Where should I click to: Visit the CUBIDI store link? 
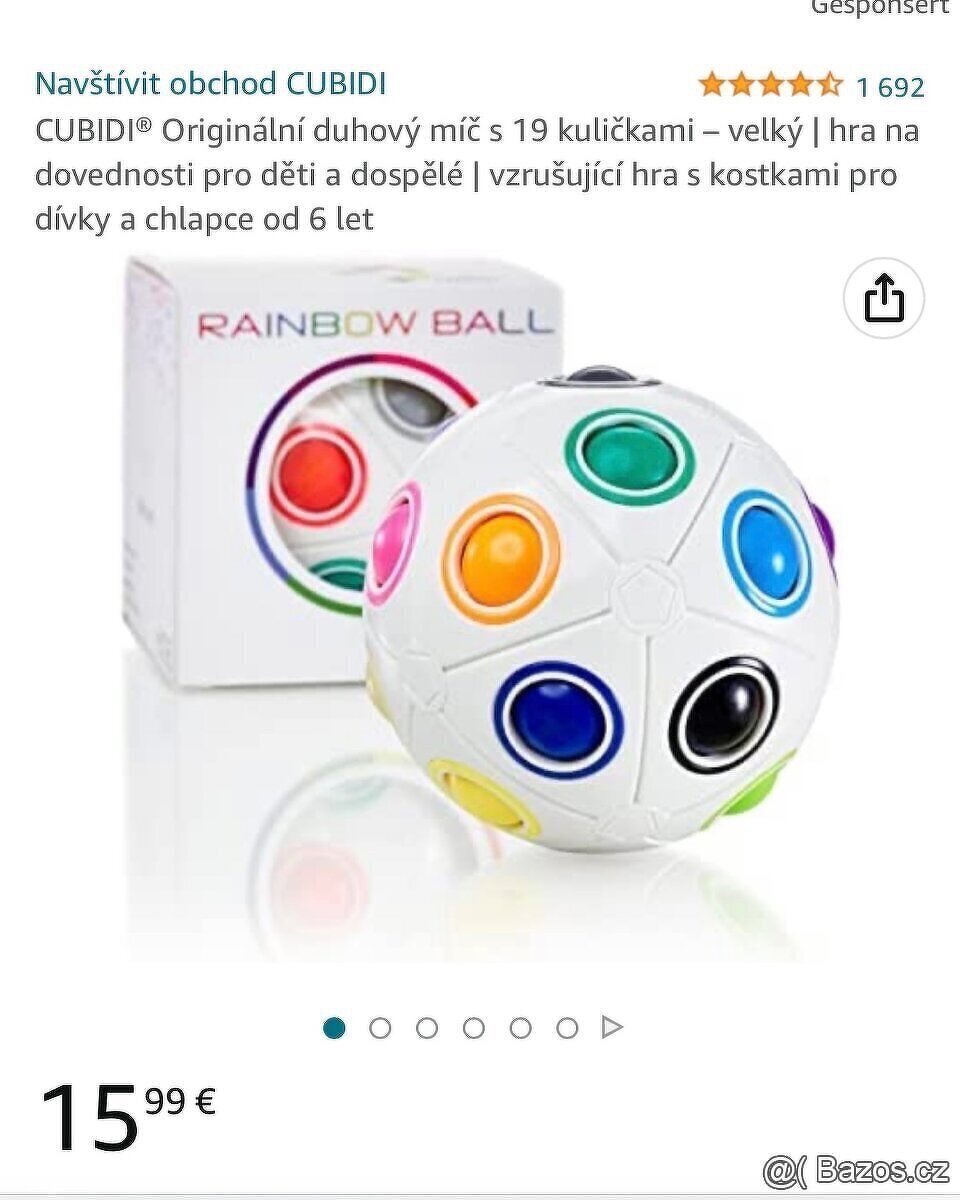point(210,83)
